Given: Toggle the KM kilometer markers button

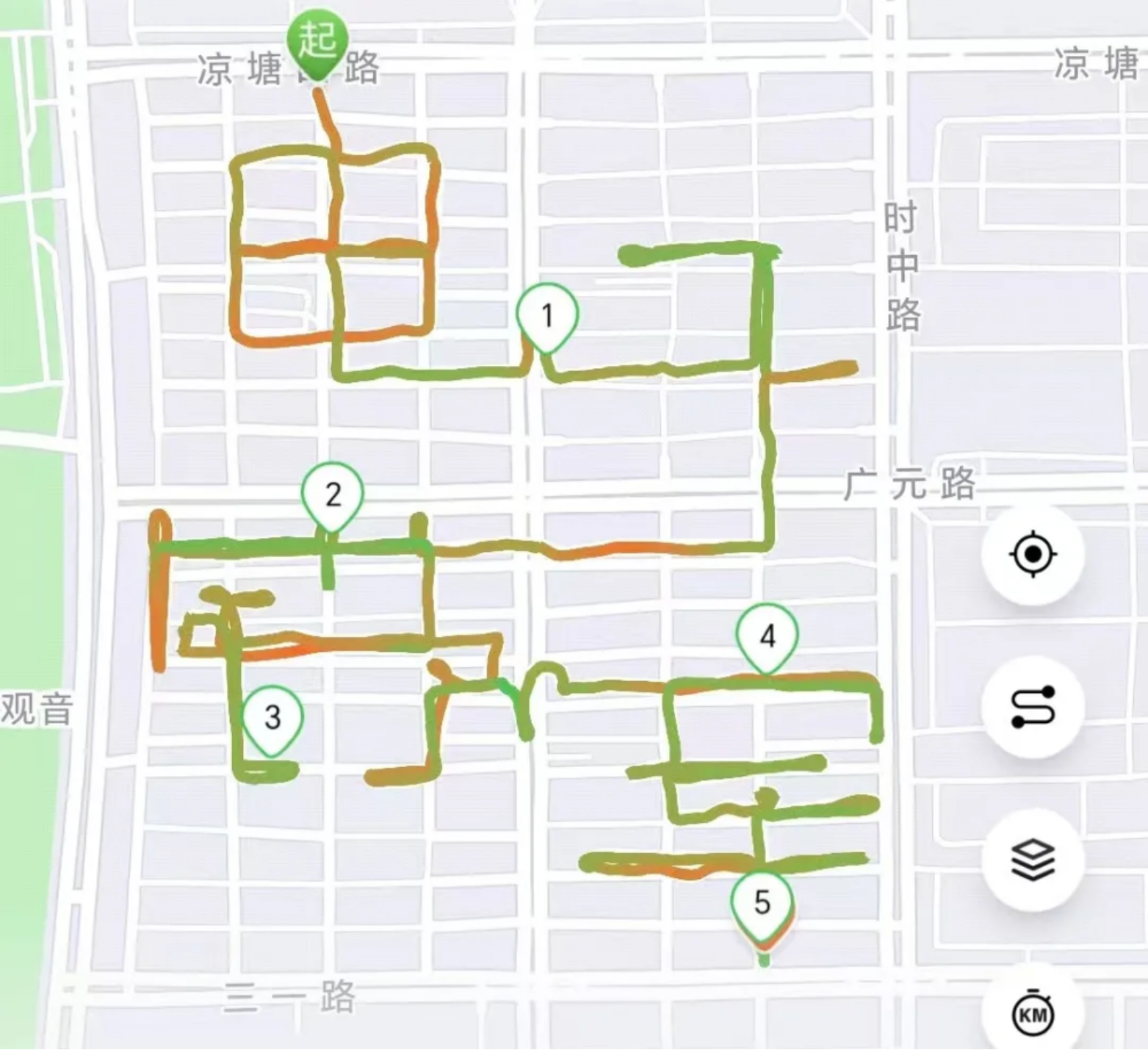Looking at the screenshot, I should click(1032, 1014).
